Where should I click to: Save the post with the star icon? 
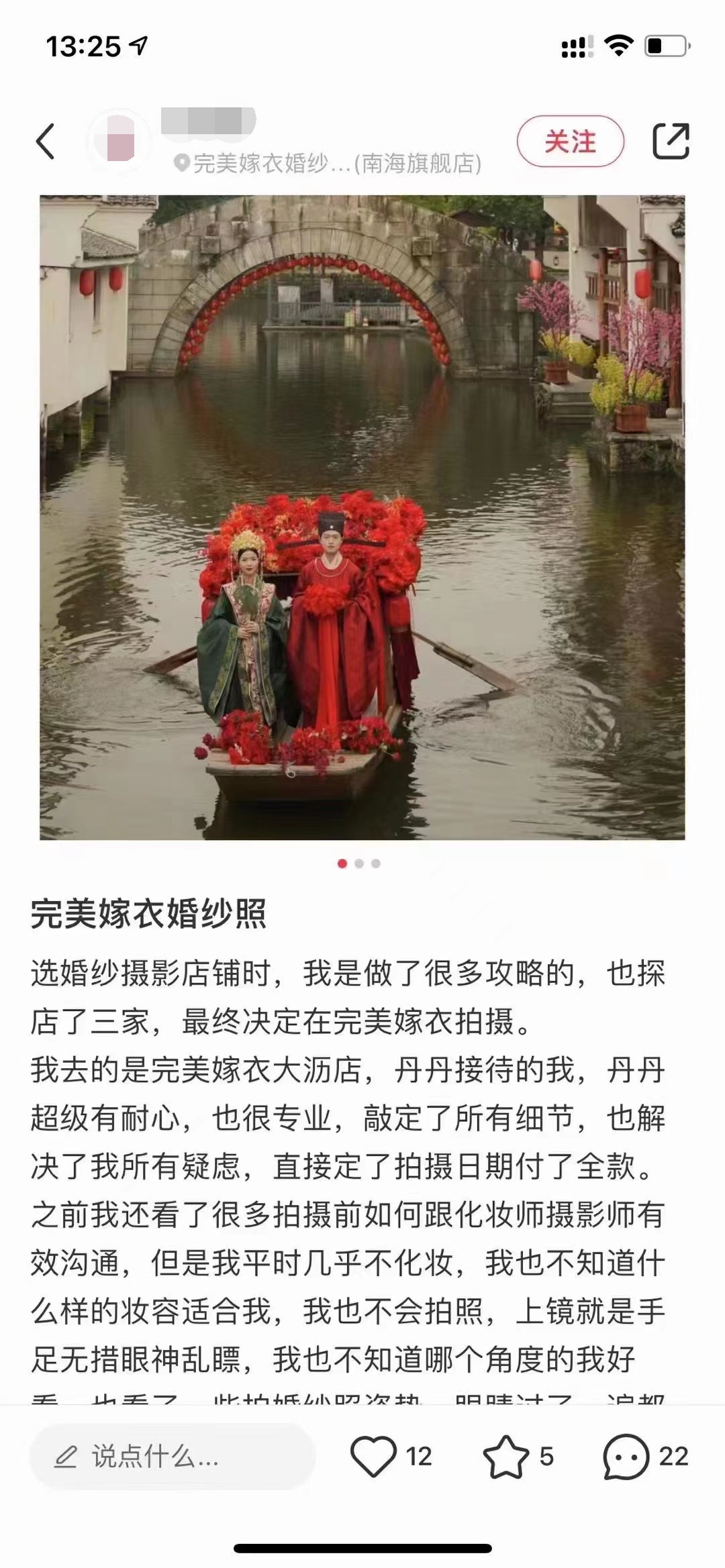505,1456
